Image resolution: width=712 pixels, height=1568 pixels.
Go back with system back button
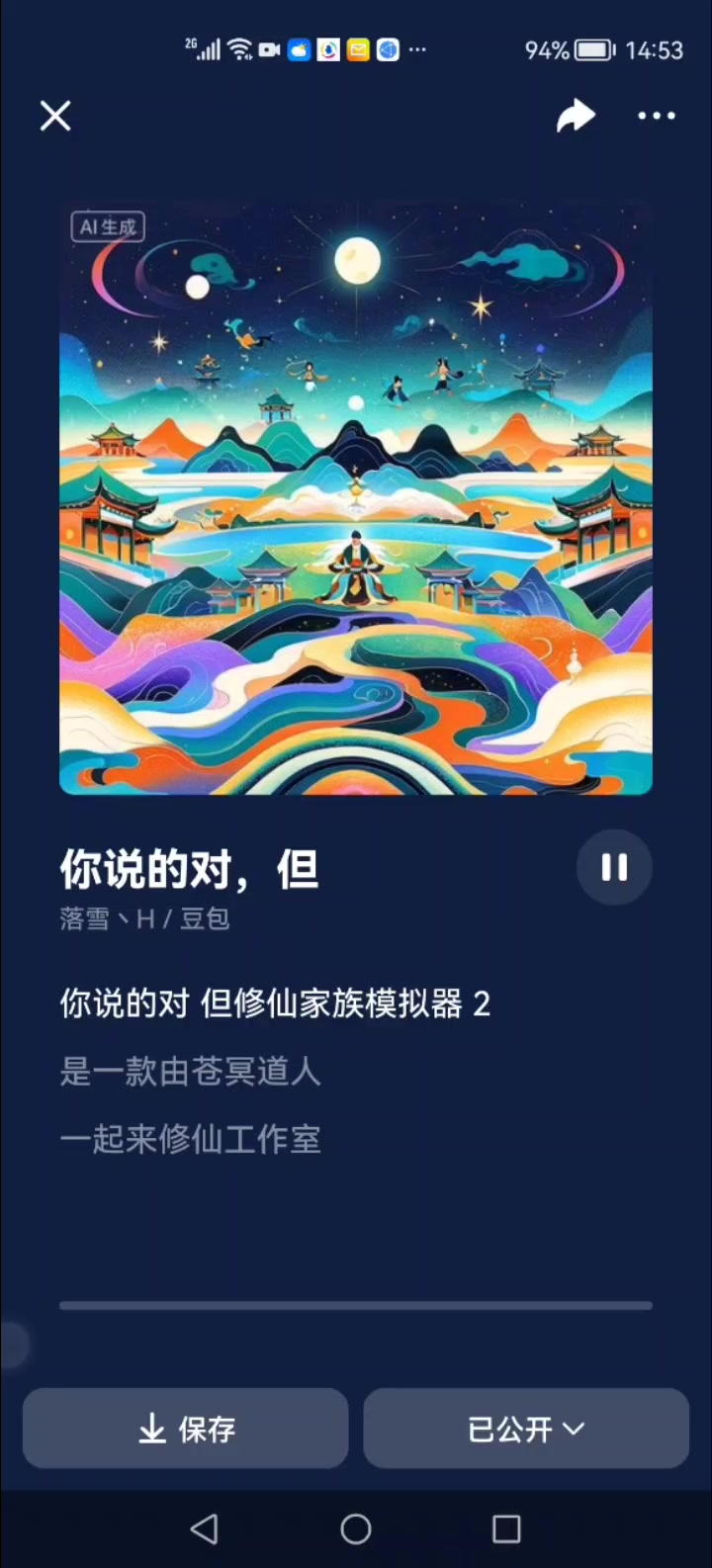point(205,1528)
